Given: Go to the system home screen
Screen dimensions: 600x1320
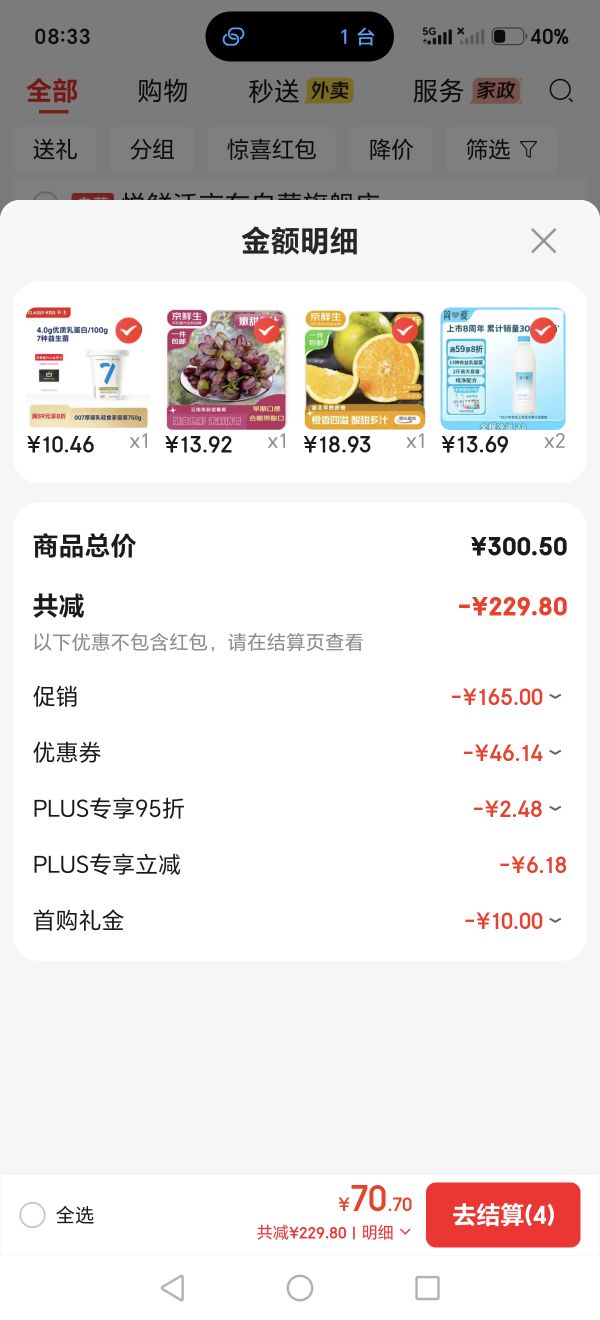Looking at the screenshot, I should [300, 1288].
